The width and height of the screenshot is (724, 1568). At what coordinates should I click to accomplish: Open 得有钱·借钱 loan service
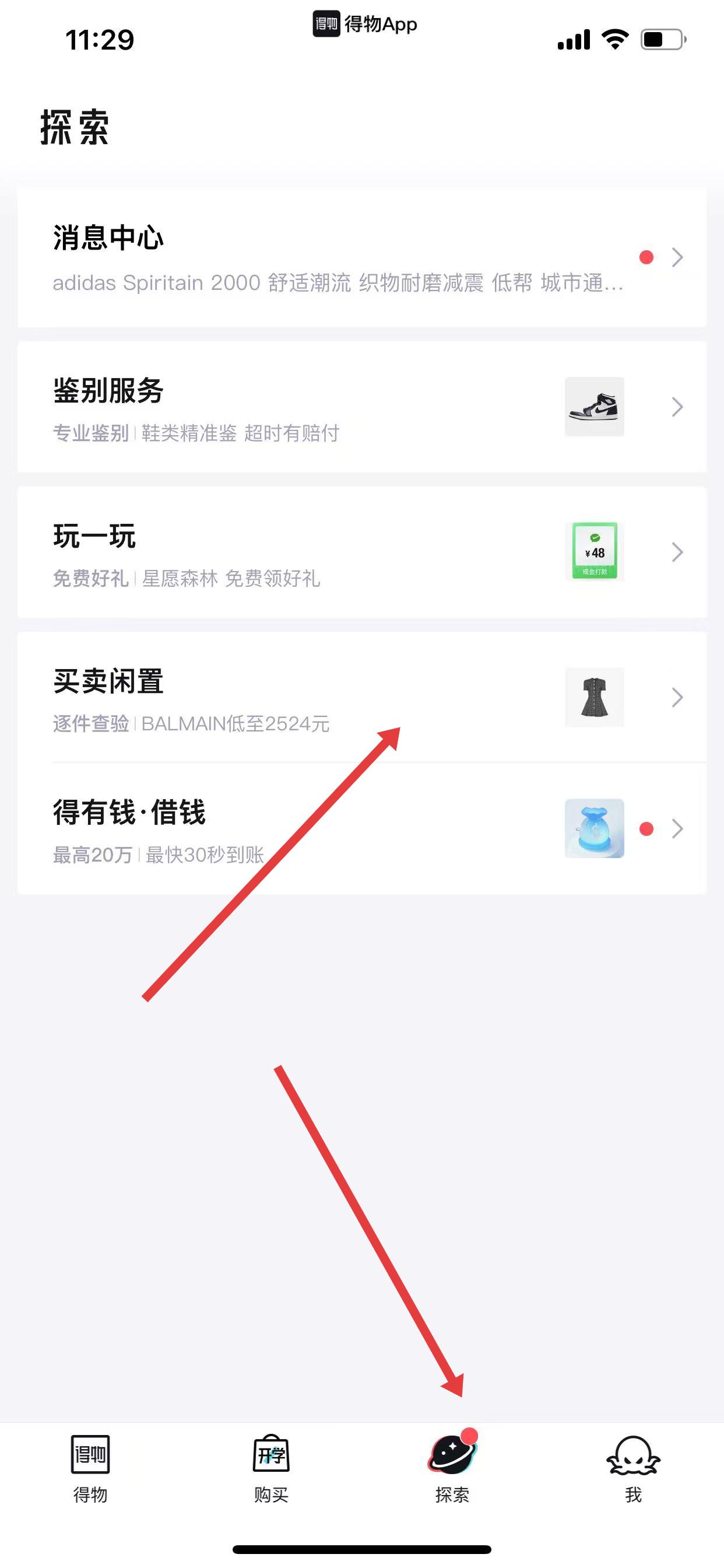click(x=361, y=828)
